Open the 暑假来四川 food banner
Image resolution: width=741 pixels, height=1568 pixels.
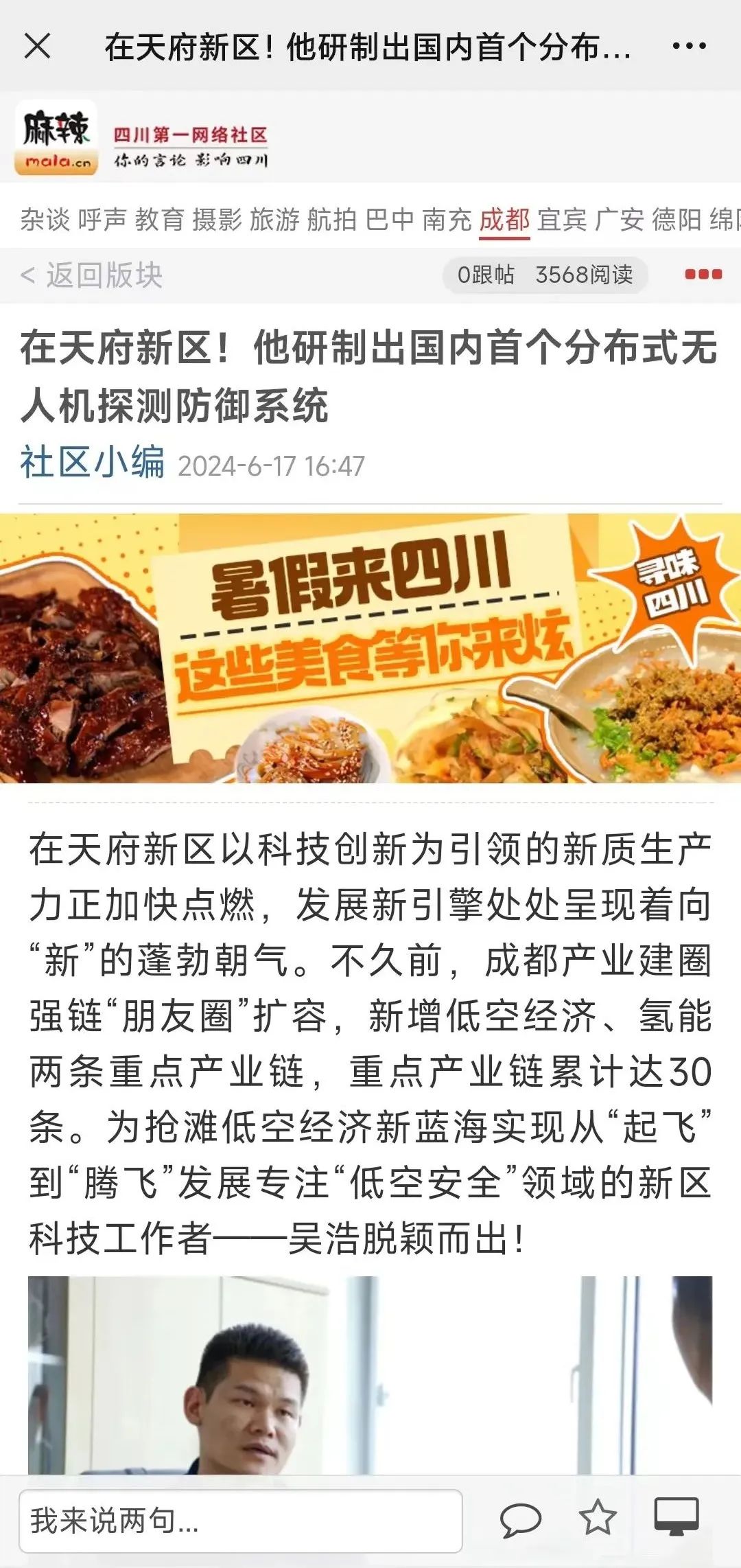tap(370, 648)
